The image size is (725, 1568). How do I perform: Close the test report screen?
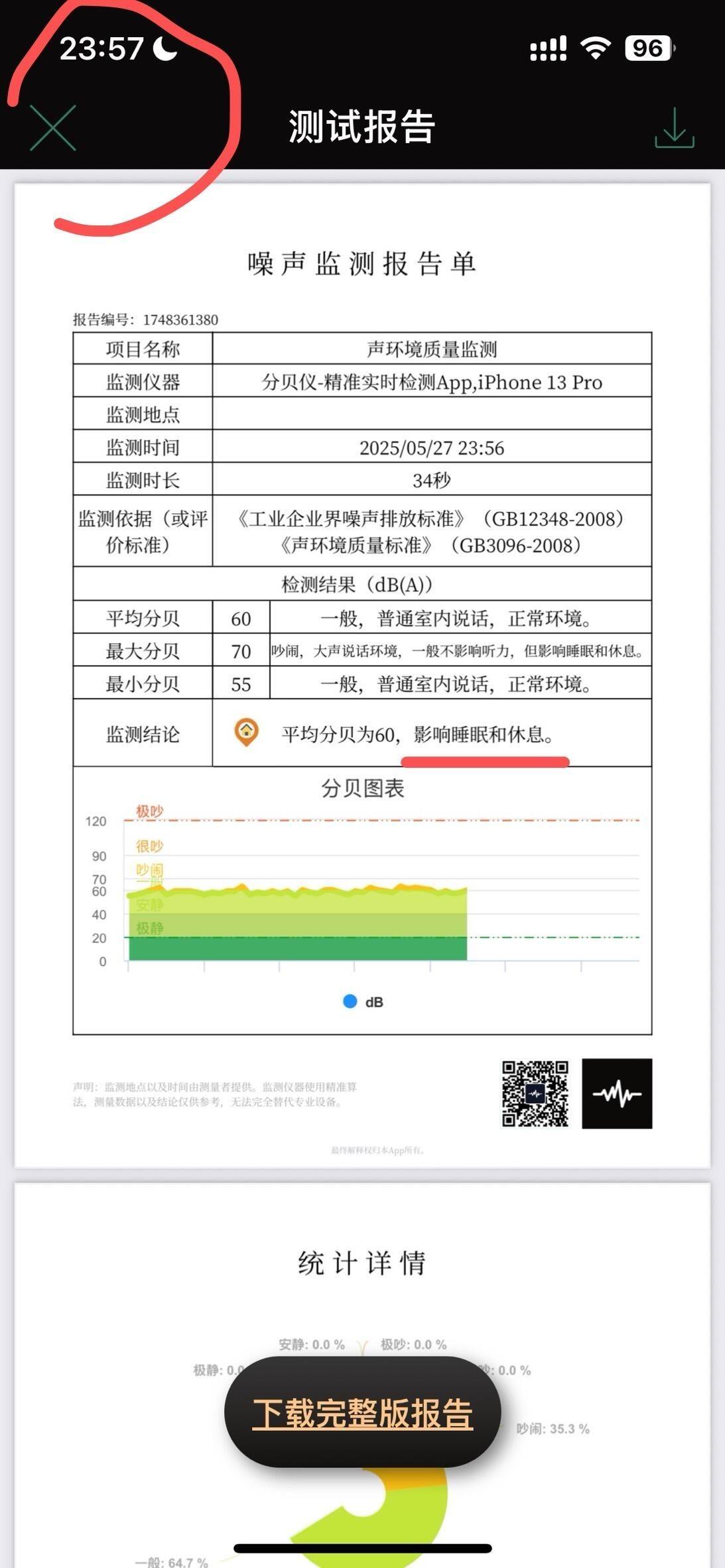point(53,128)
